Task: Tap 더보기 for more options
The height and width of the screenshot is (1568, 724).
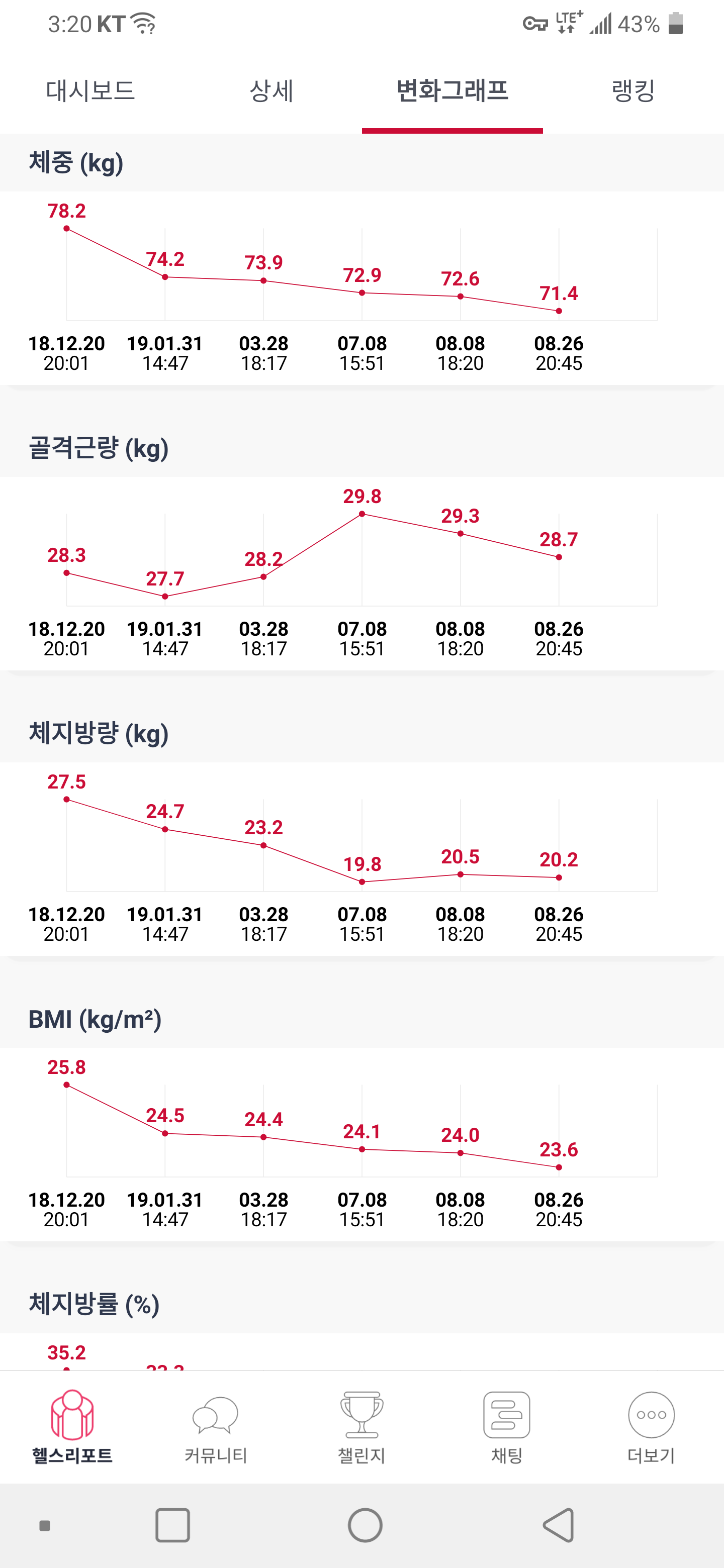Action: (652, 1427)
